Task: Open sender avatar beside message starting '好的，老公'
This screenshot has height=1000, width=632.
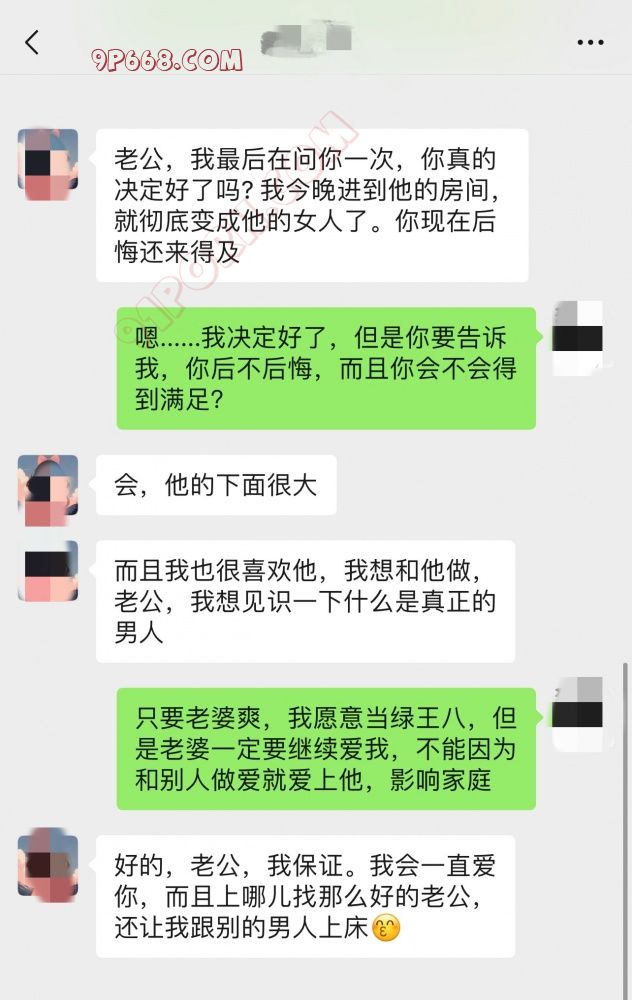Action: [x=47, y=865]
